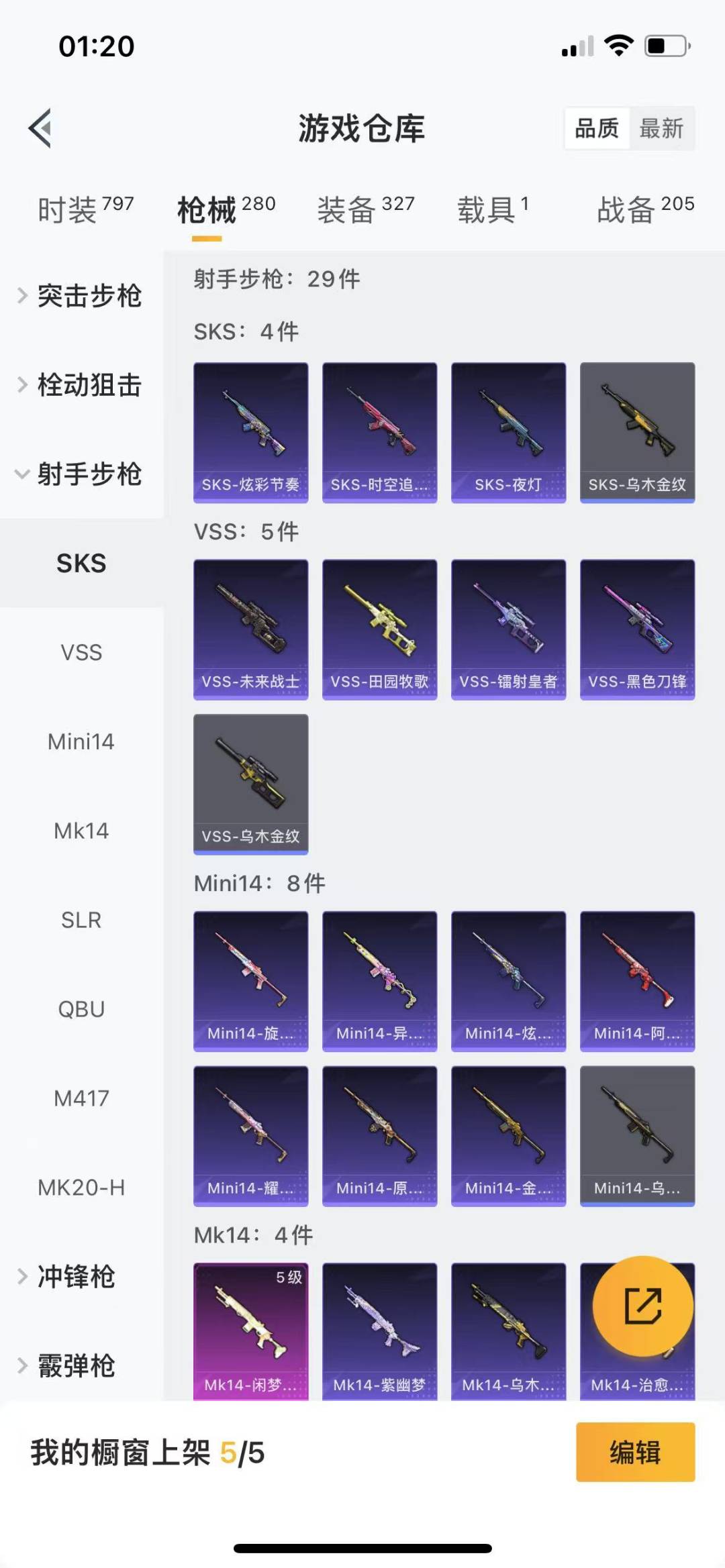Jump to MK20-H in the side list

tap(81, 1188)
